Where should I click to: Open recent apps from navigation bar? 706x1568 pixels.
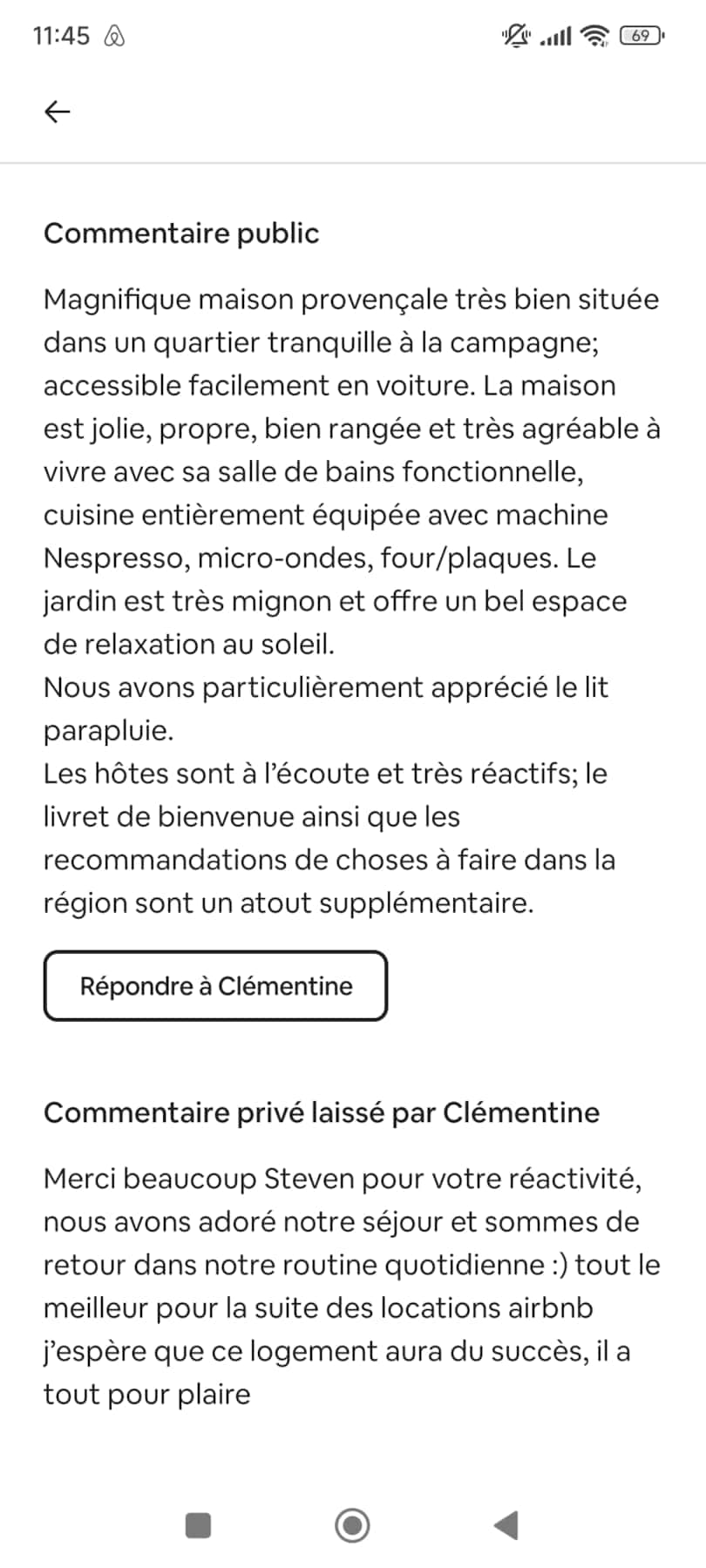(199, 1525)
